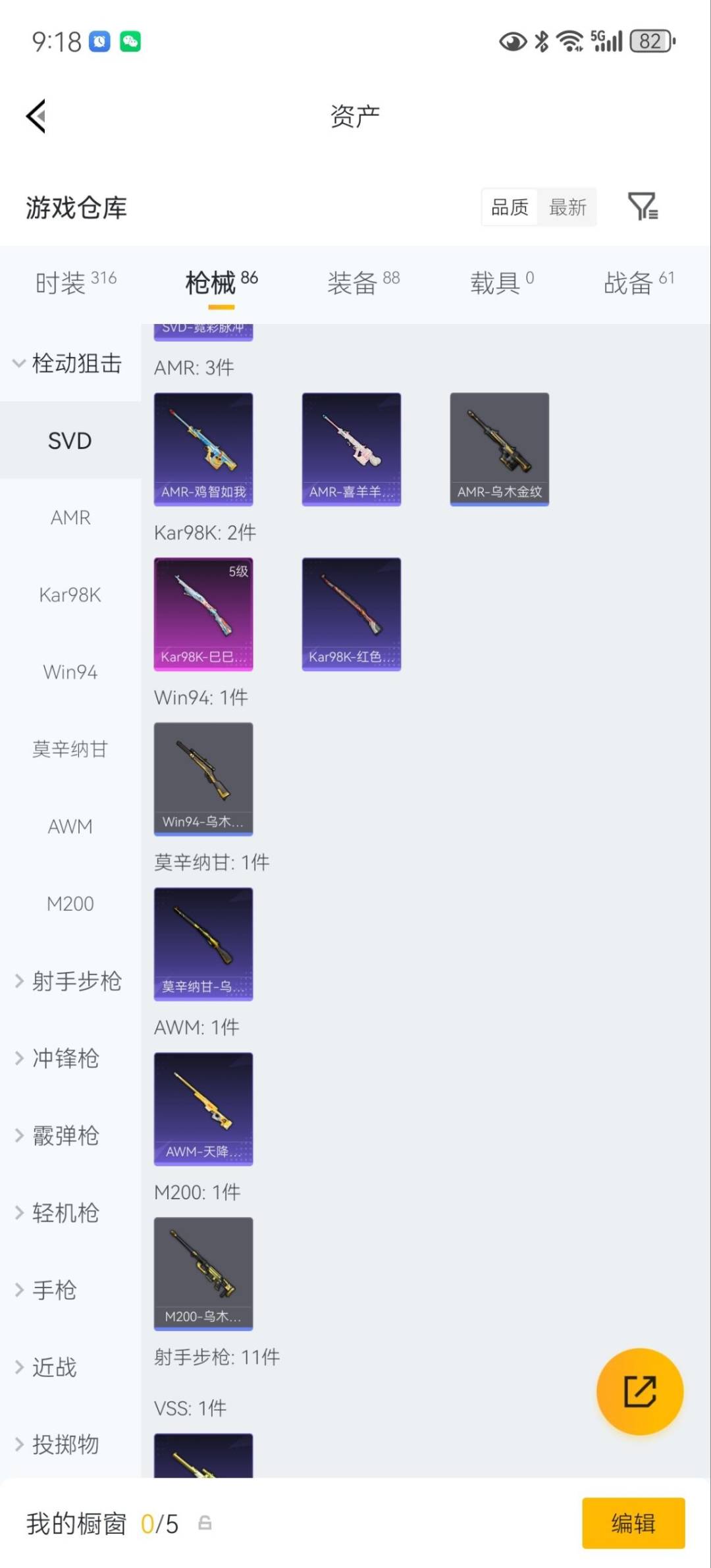Tap the 编辑 button at bottom right
This screenshot has width=711, height=1568.
click(633, 1523)
